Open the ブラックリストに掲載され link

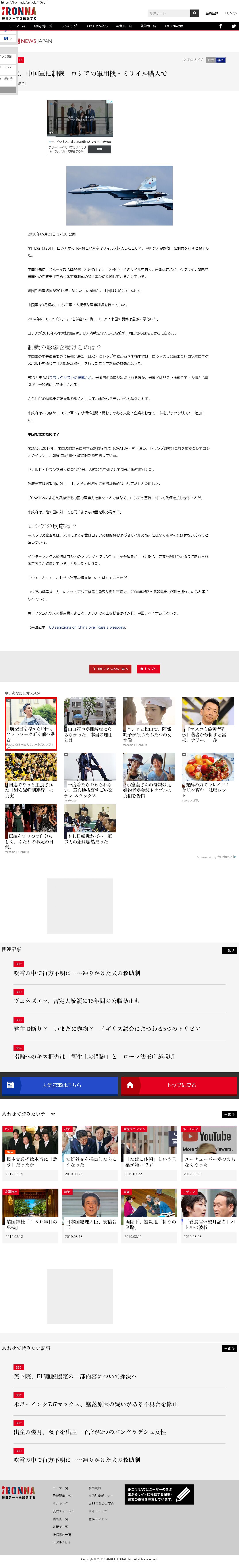point(71,377)
